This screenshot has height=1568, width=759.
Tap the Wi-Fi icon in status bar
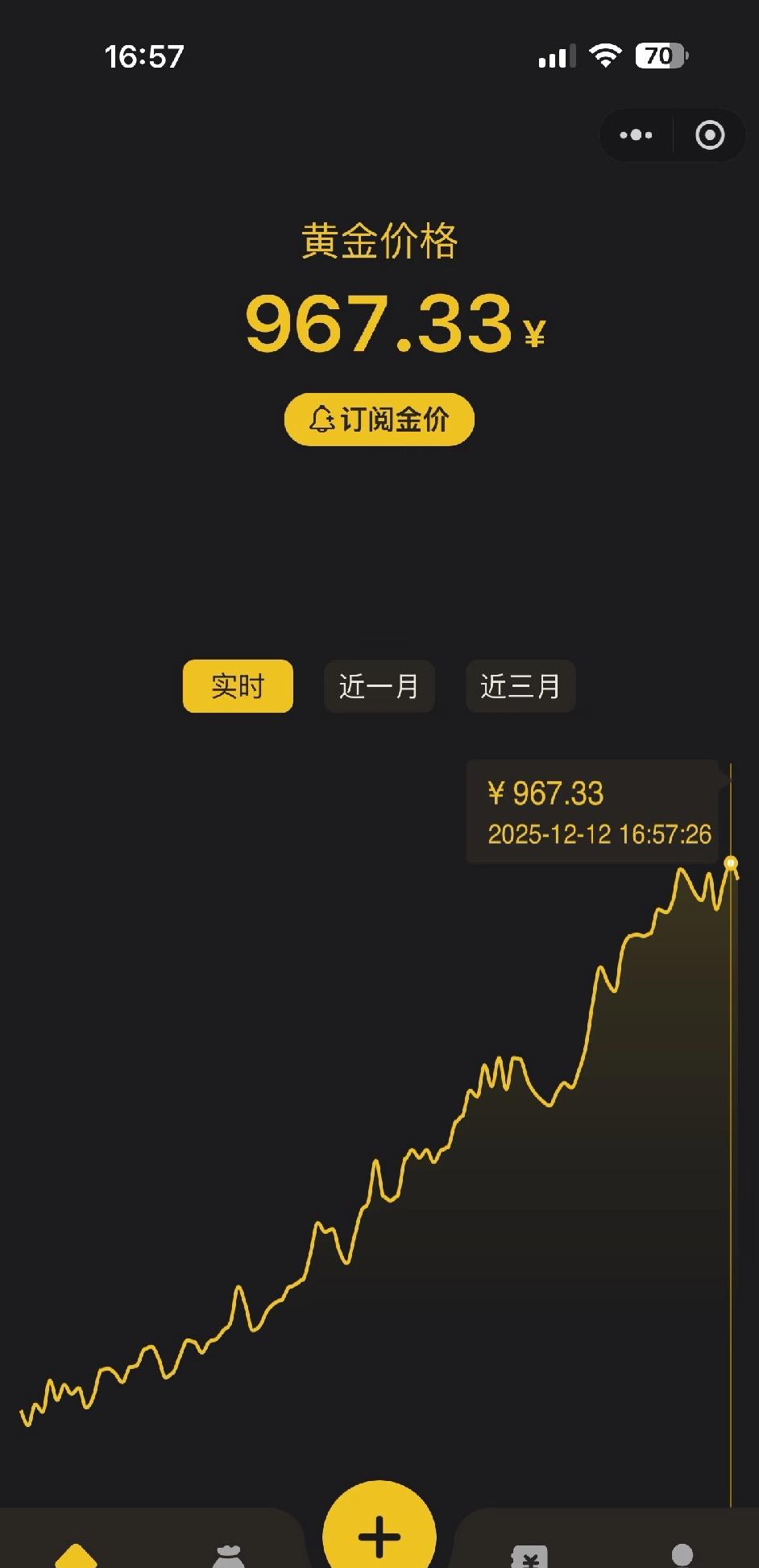pos(607,55)
